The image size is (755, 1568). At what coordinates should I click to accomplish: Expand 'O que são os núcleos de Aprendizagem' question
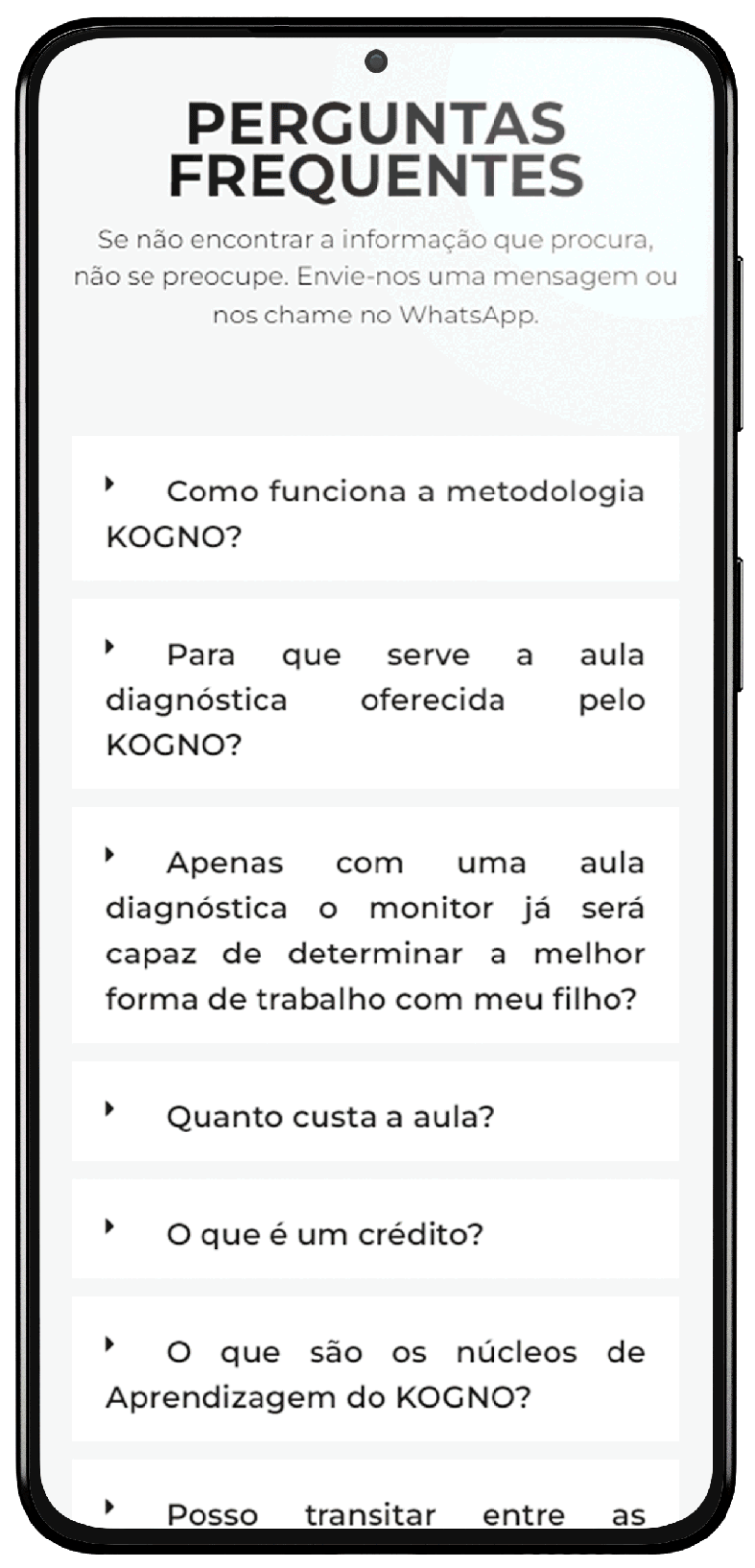pos(375,1373)
